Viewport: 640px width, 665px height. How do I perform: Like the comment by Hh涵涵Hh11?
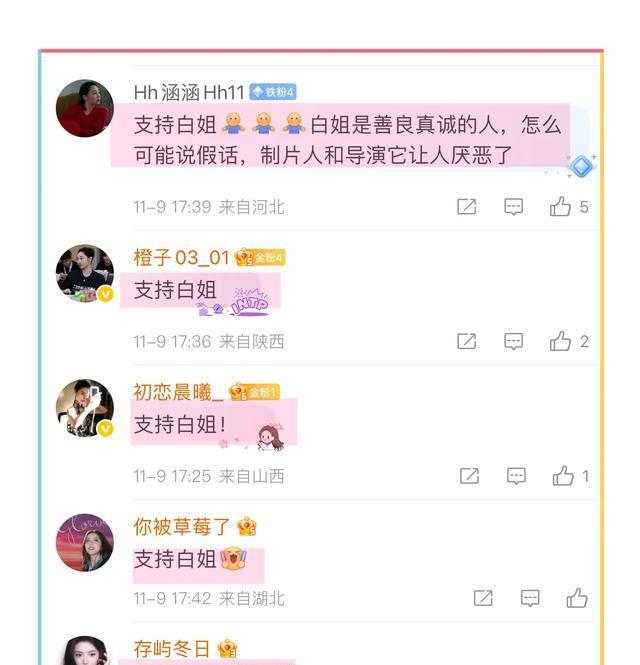560,207
